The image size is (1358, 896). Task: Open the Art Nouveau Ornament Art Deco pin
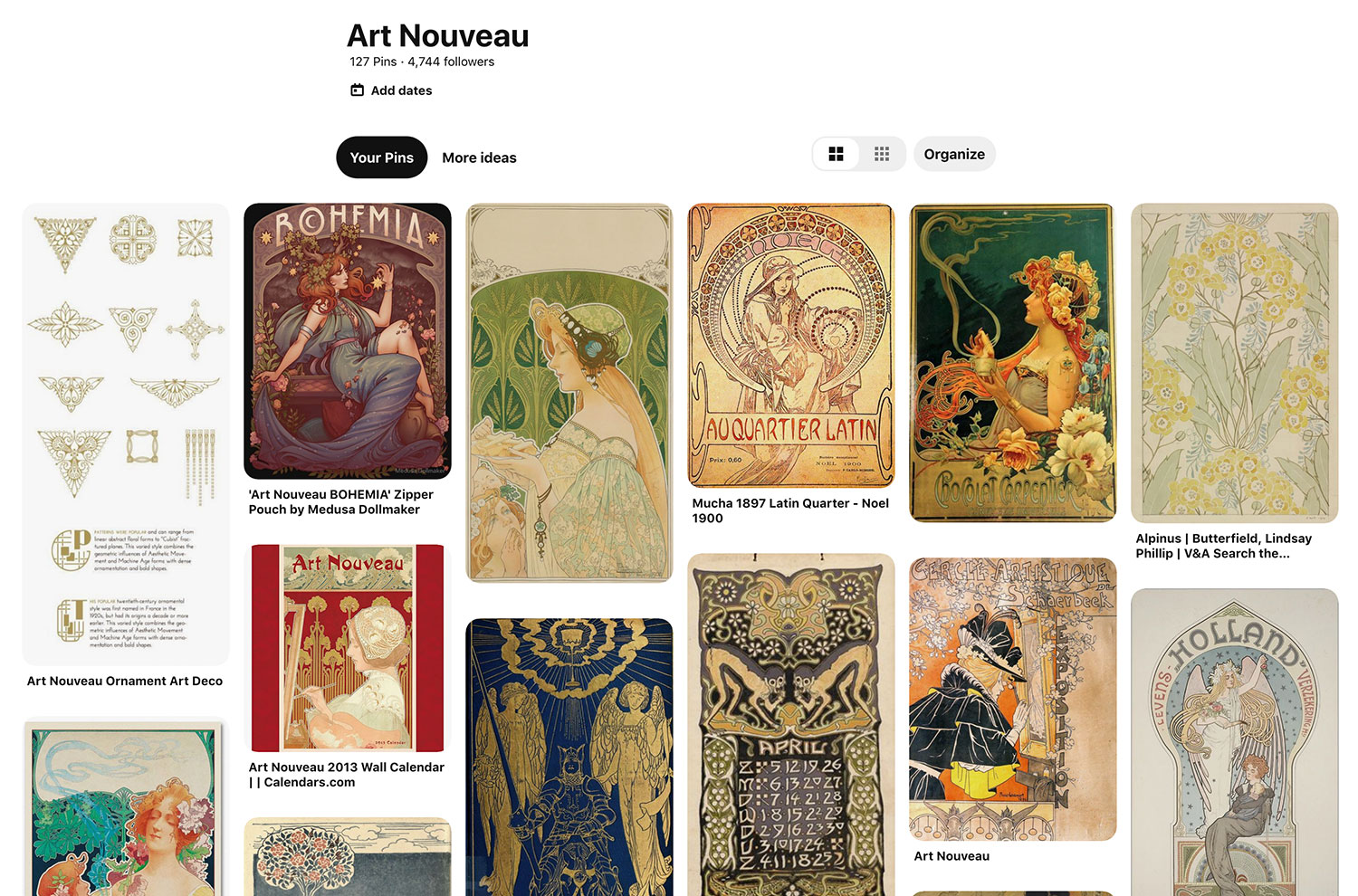tap(125, 434)
